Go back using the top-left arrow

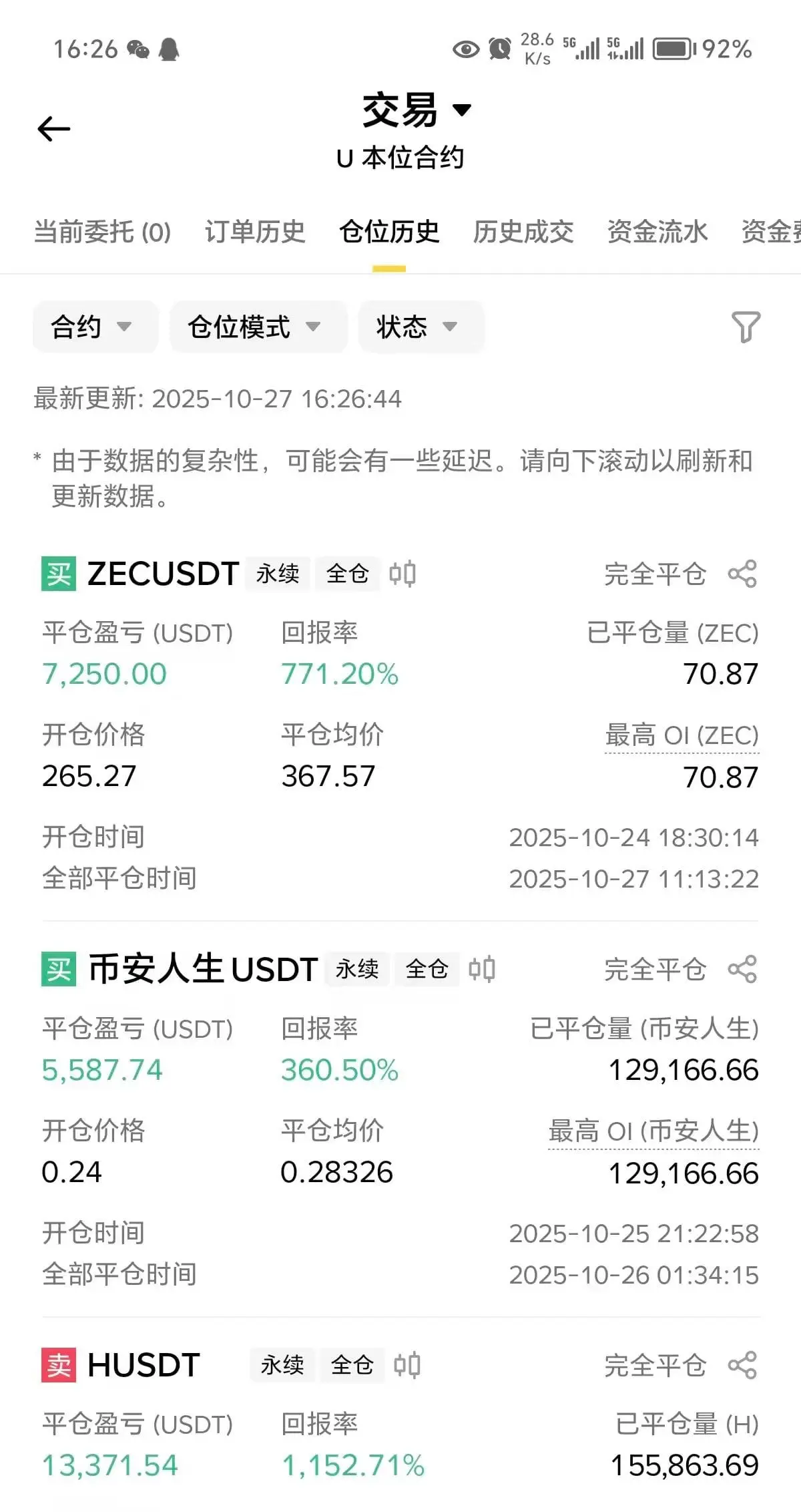[x=54, y=129]
